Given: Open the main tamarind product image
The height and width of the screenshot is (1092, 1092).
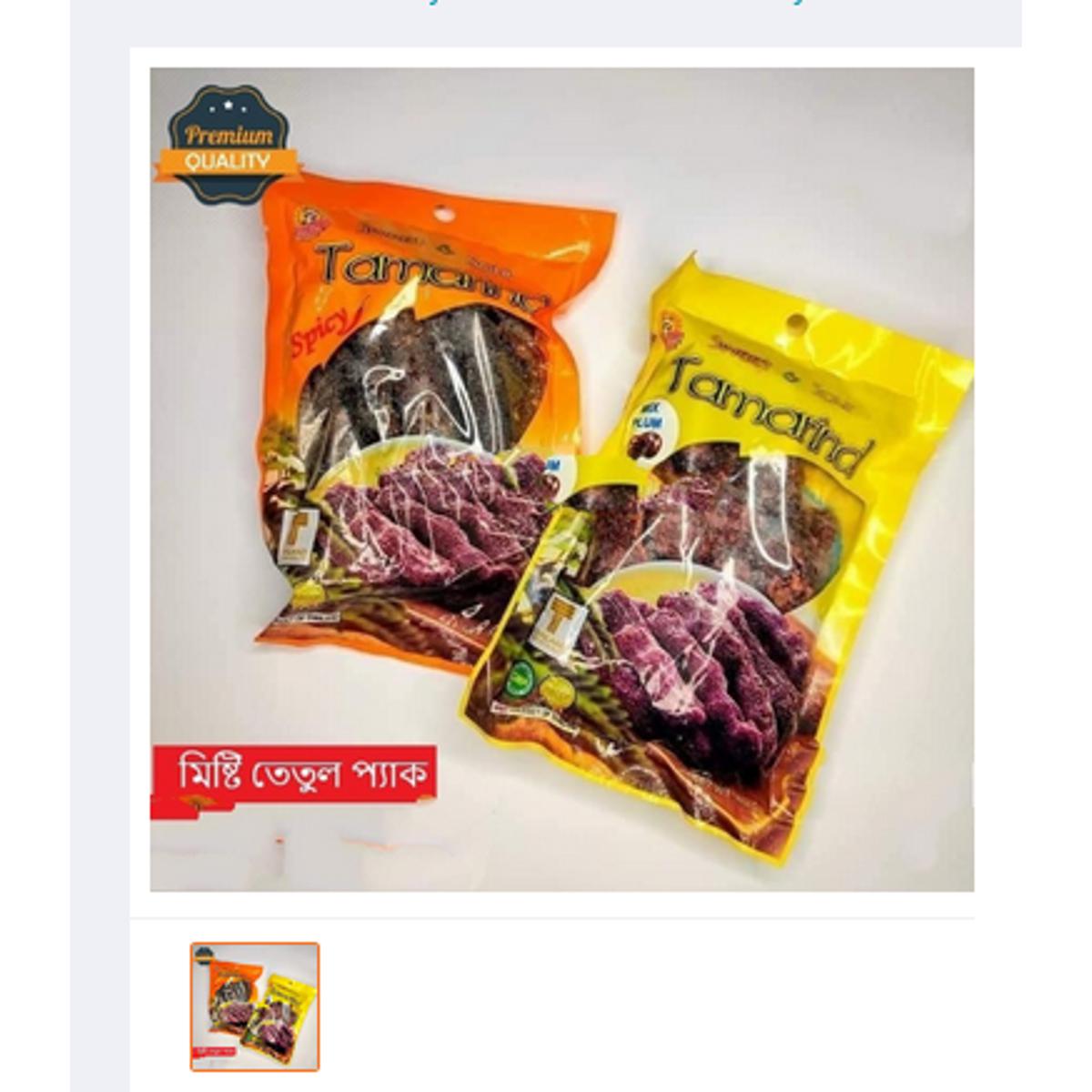Looking at the screenshot, I should (561, 480).
